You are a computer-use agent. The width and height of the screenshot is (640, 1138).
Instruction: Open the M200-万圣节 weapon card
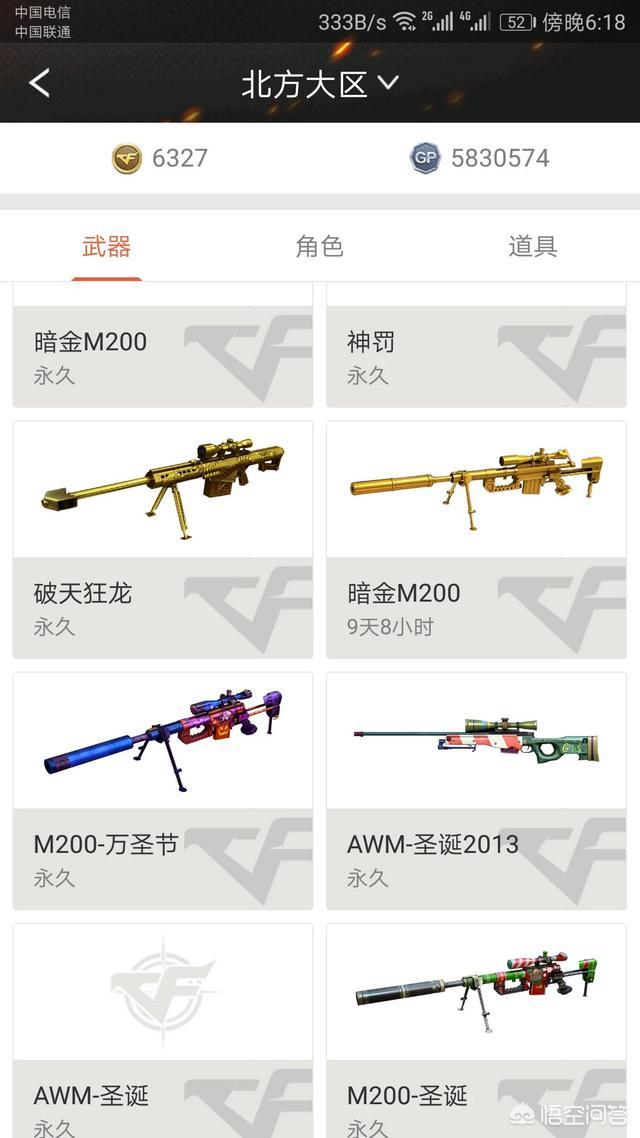pyautogui.click(x=163, y=790)
